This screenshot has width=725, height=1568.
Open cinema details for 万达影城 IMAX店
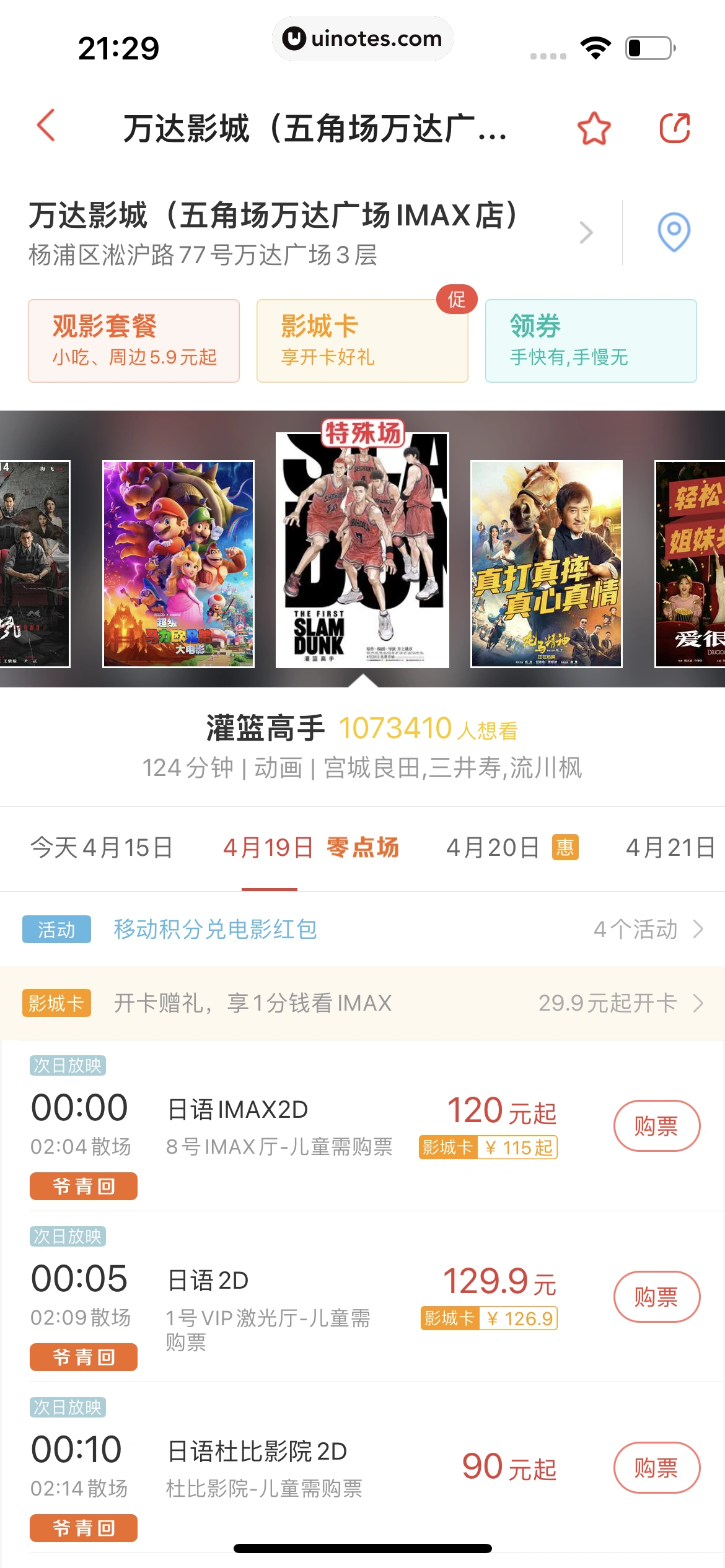pyautogui.click(x=310, y=232)
